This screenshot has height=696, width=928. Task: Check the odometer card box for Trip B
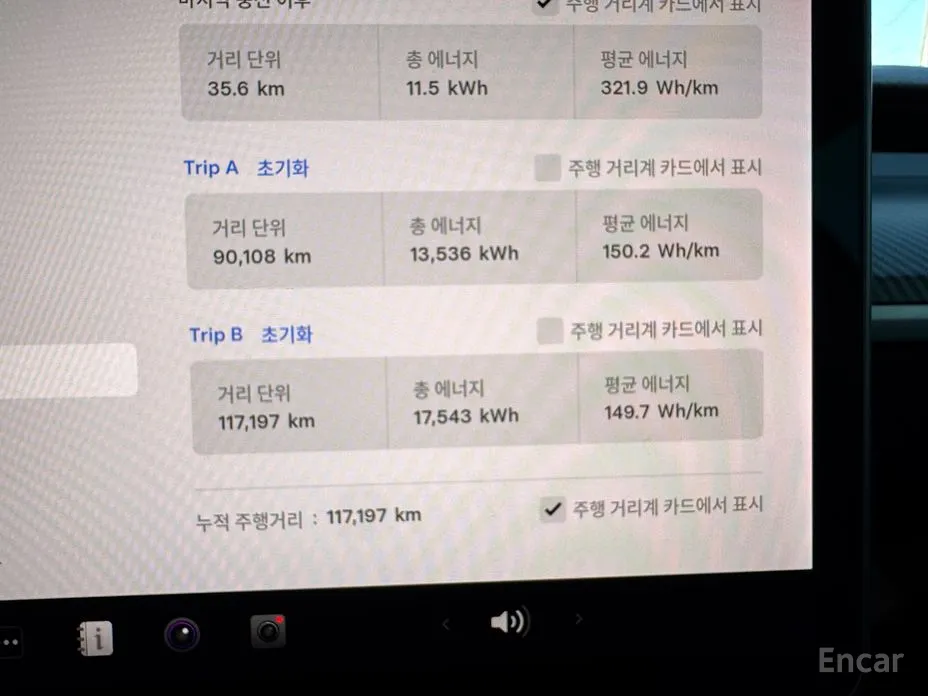550,331
